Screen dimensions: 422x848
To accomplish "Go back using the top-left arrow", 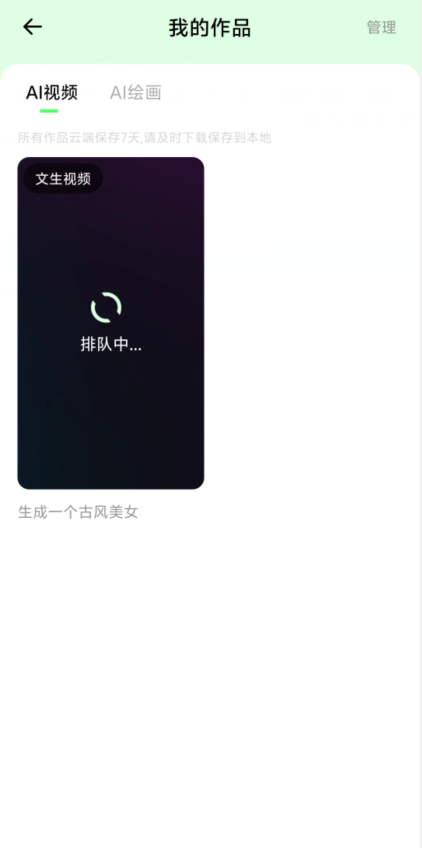I will pyautogui.click(x=32, y=26).
